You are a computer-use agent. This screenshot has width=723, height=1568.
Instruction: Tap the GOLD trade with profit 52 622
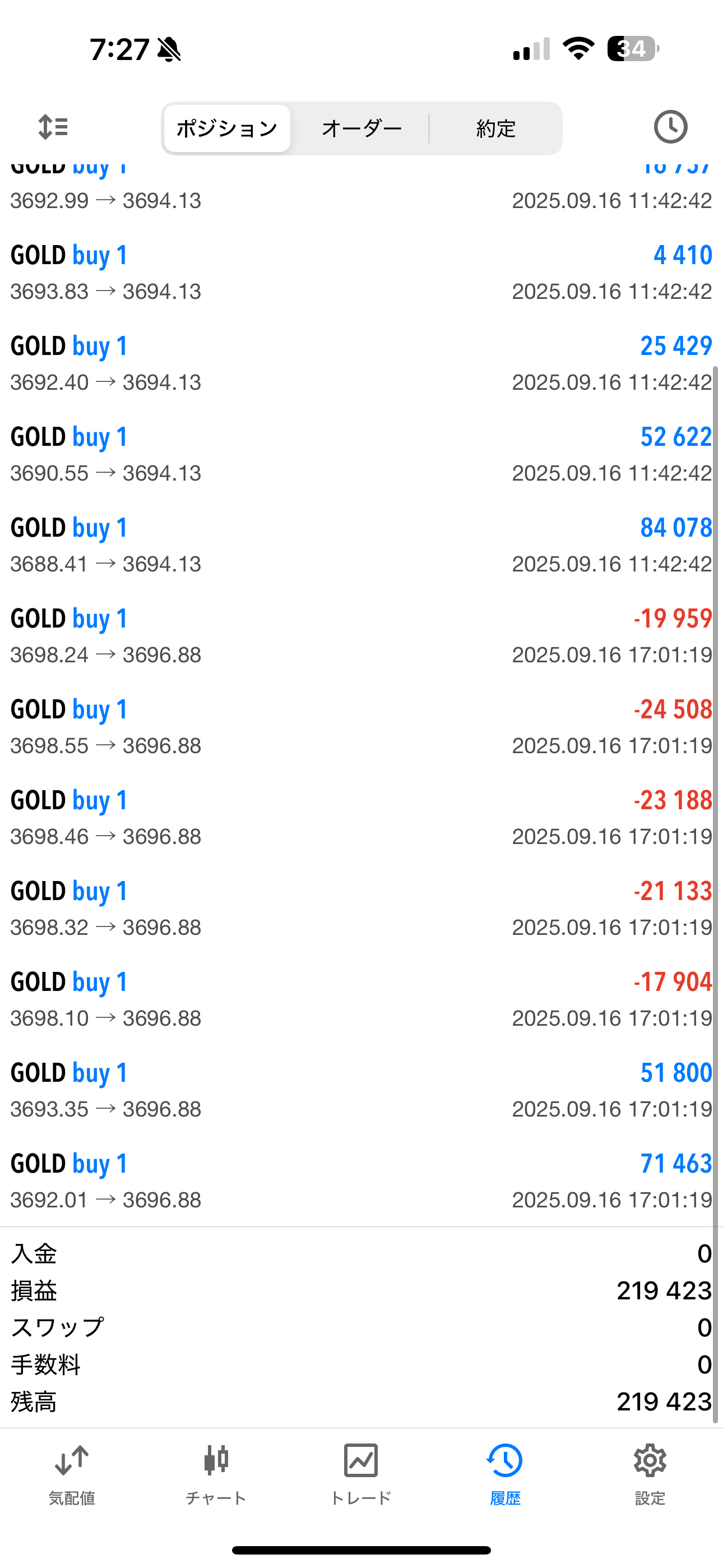361,454
